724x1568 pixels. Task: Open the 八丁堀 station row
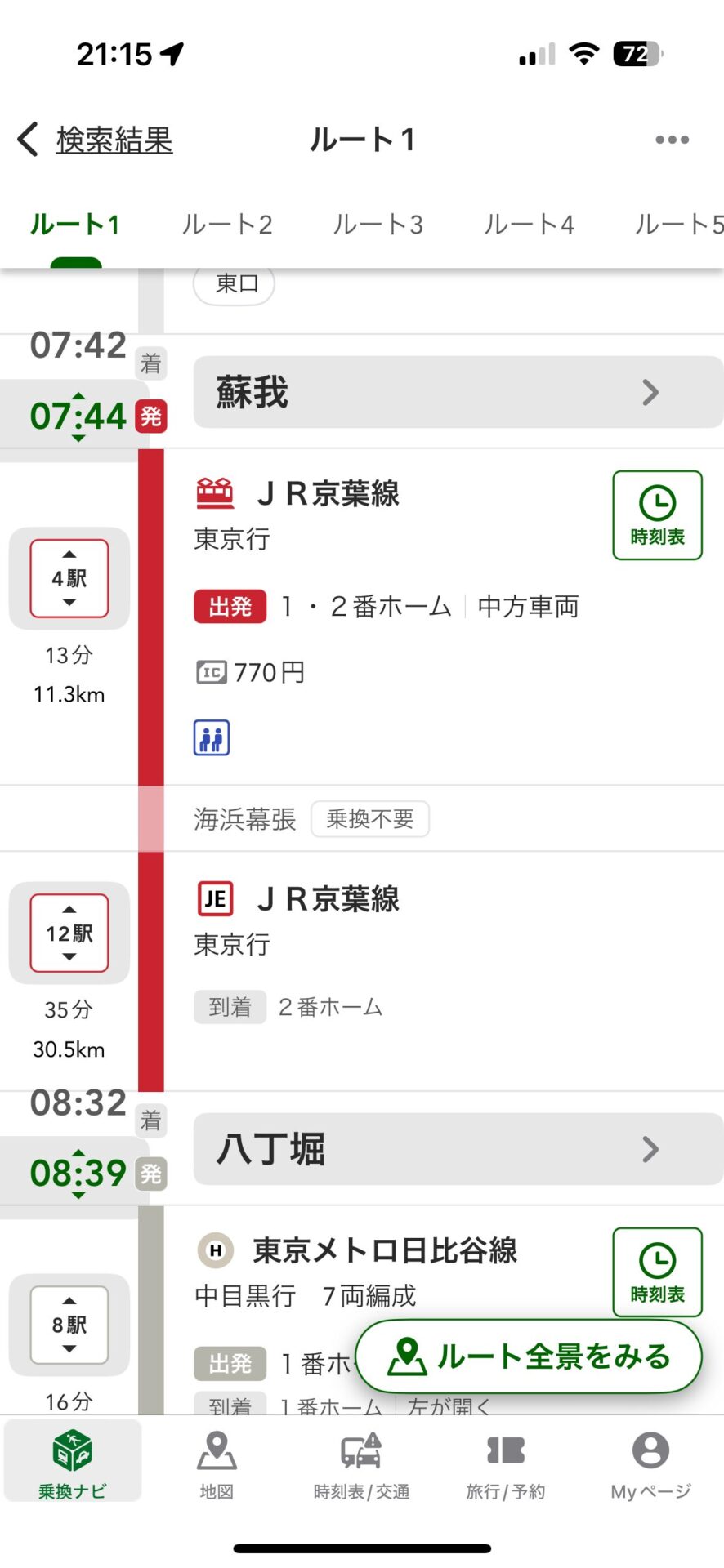pyautogui.click(x=458, y=1149)
